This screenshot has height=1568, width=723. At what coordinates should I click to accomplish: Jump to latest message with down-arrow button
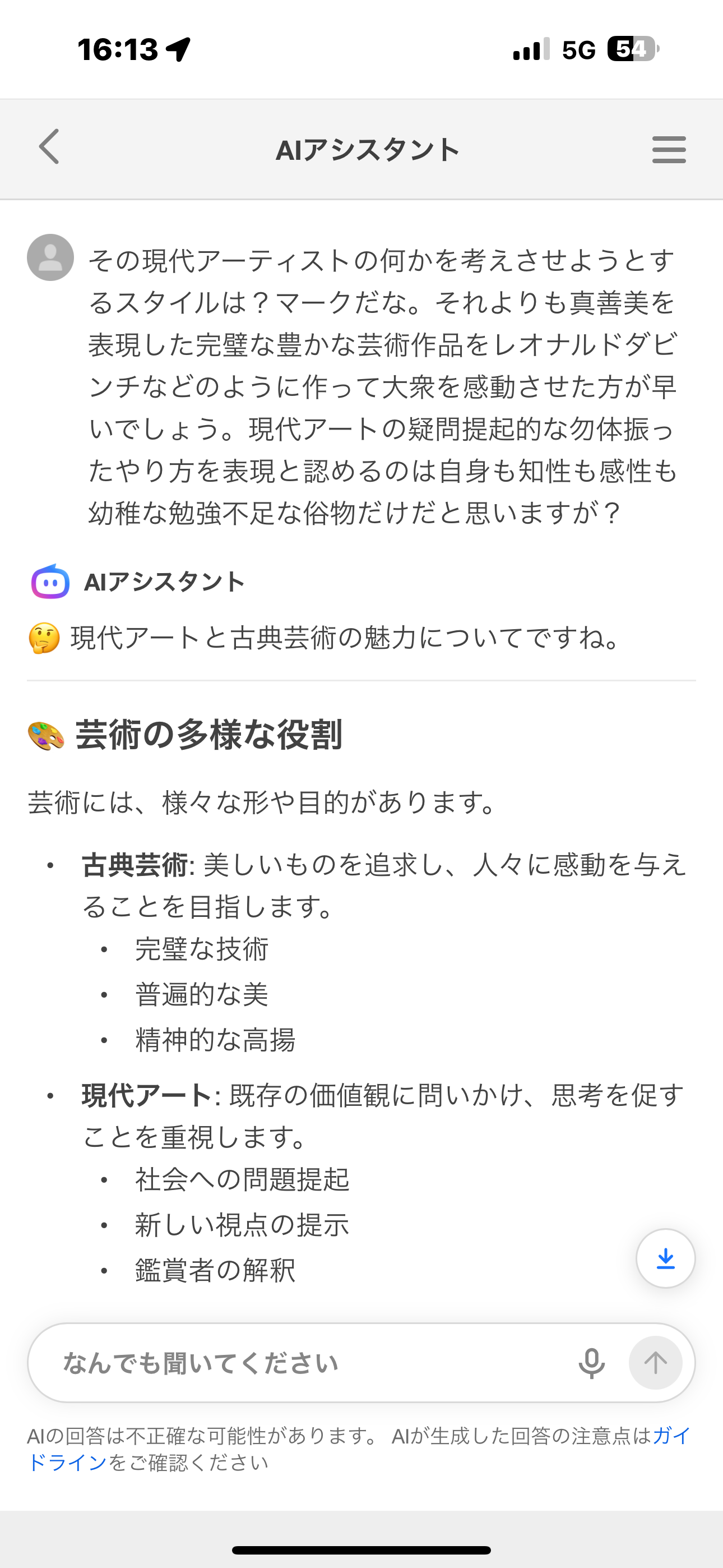point(665,1258)
